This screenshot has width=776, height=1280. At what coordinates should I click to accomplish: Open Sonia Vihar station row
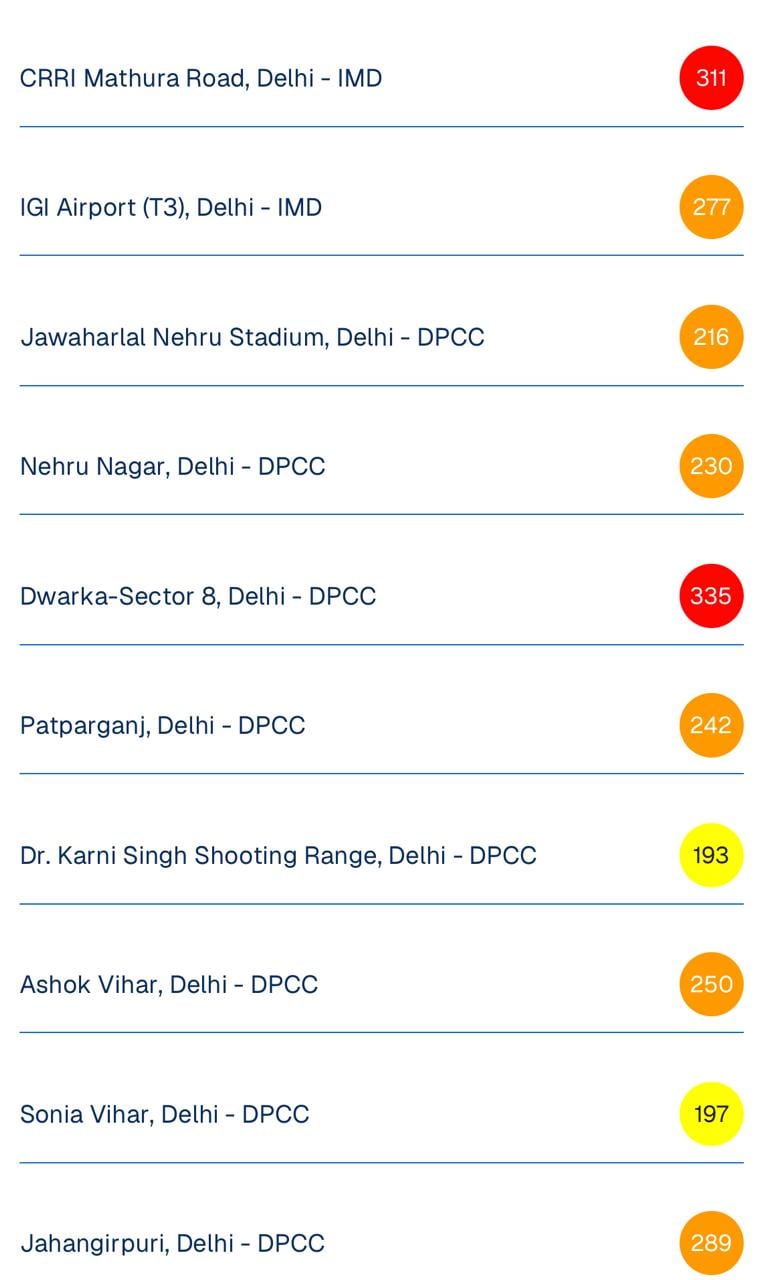tap(164, 1114)
